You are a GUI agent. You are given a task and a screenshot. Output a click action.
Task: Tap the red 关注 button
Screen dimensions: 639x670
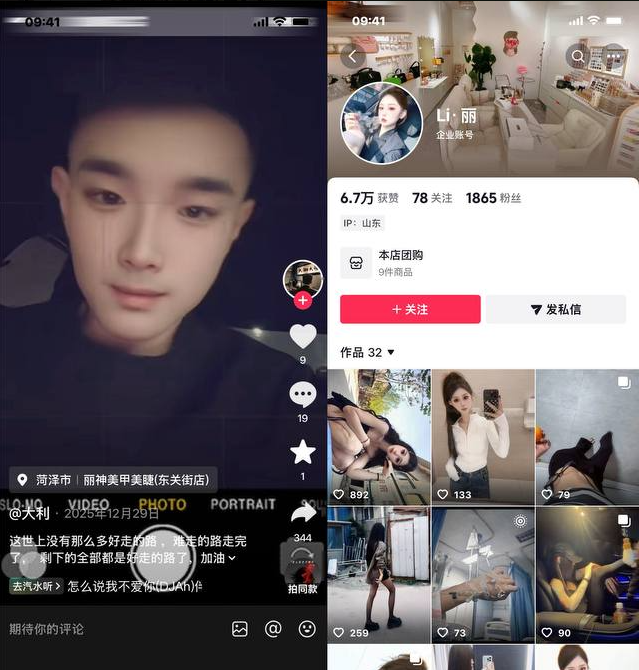pos(410,309)
